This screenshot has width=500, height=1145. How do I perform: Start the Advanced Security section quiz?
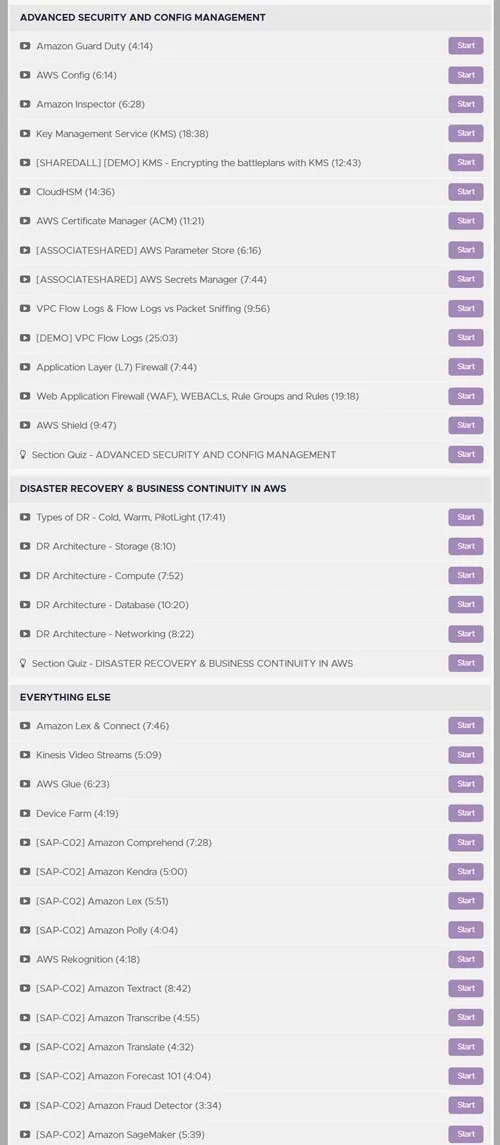click(466, 454)
